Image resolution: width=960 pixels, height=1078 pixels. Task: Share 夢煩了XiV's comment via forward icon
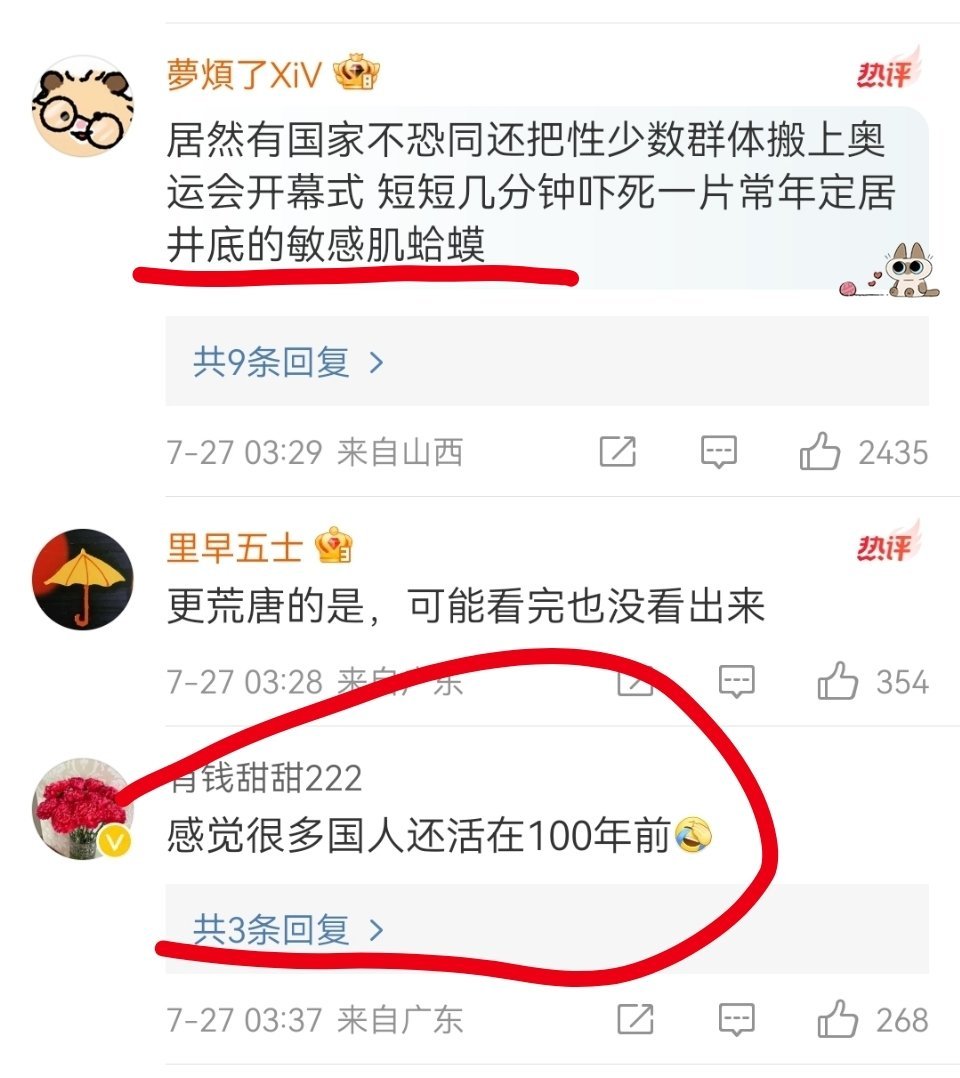(620, 450)
